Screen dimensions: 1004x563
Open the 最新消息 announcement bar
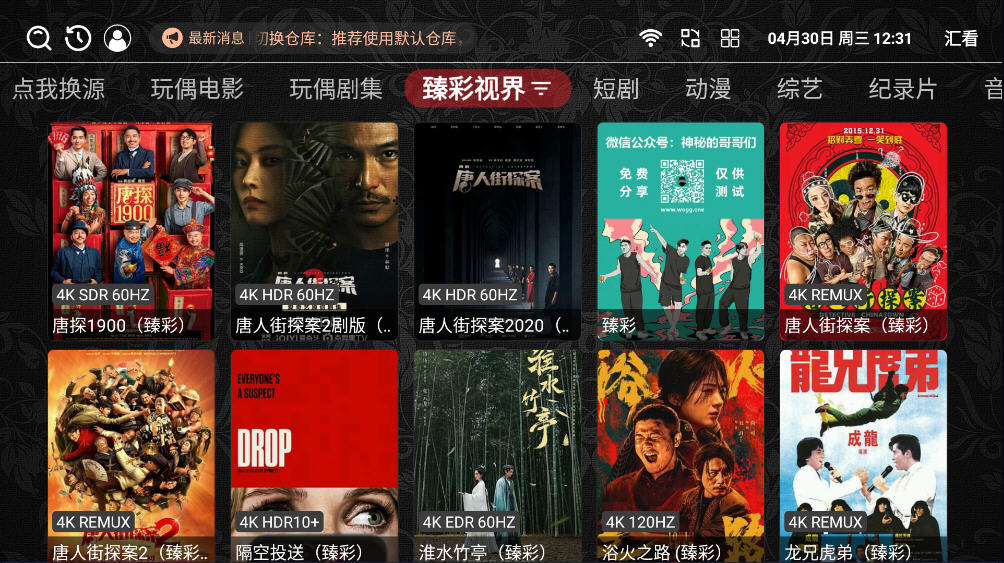click(312, 38)
